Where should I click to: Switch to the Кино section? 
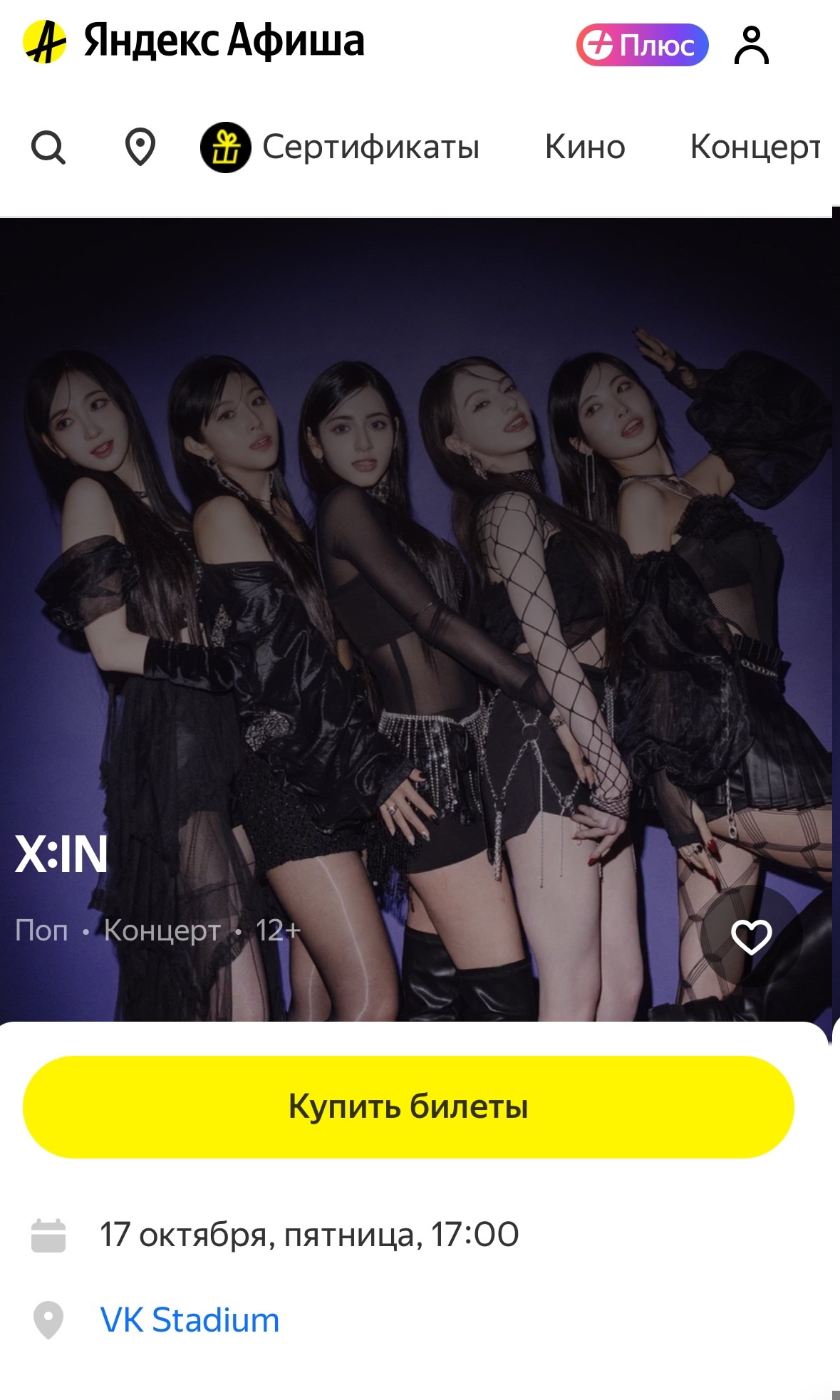pos(585,147)
